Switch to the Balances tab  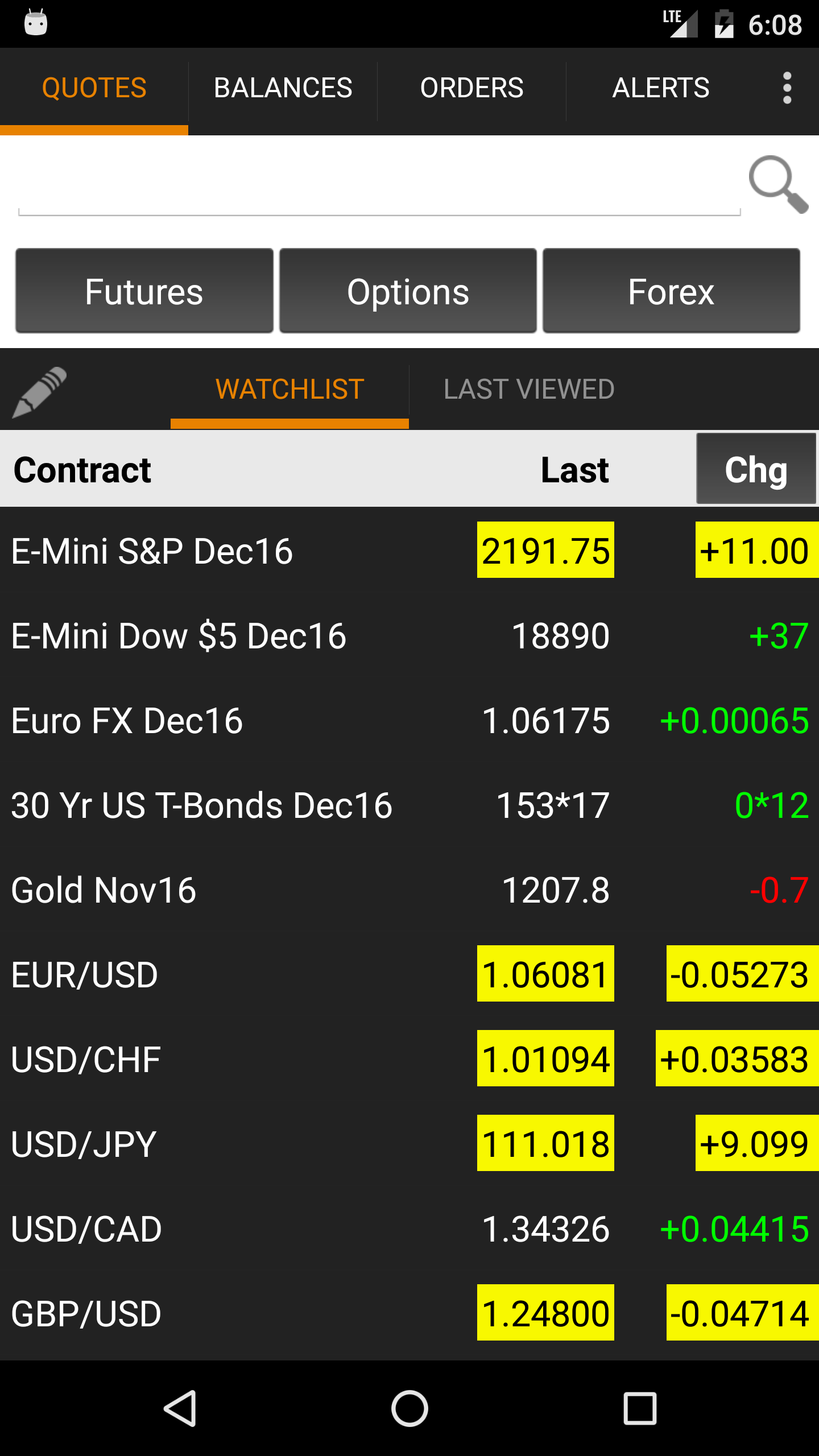click(283, 88)
